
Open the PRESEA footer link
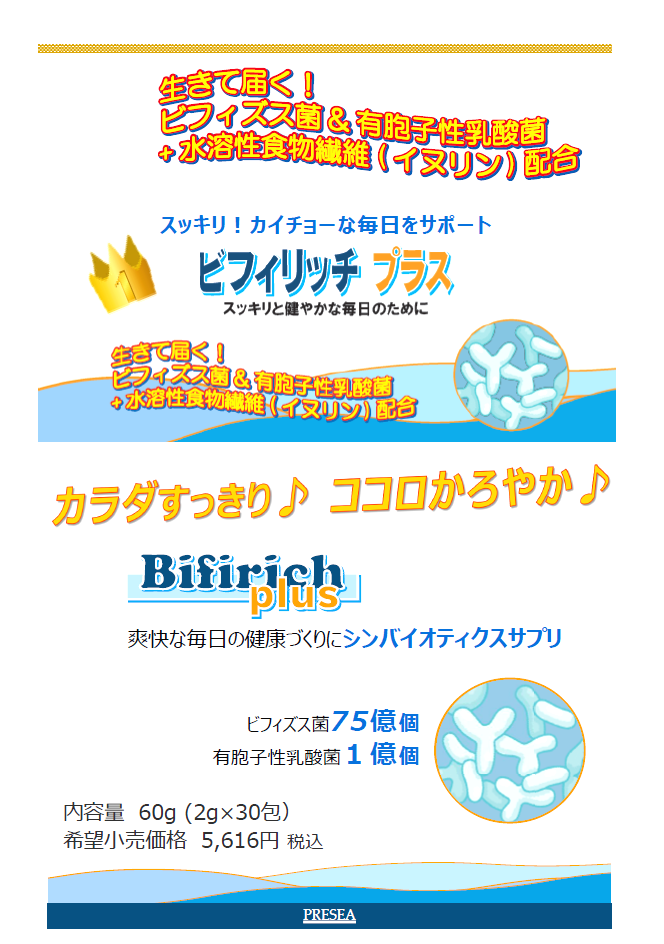click(x=329, y=915)
